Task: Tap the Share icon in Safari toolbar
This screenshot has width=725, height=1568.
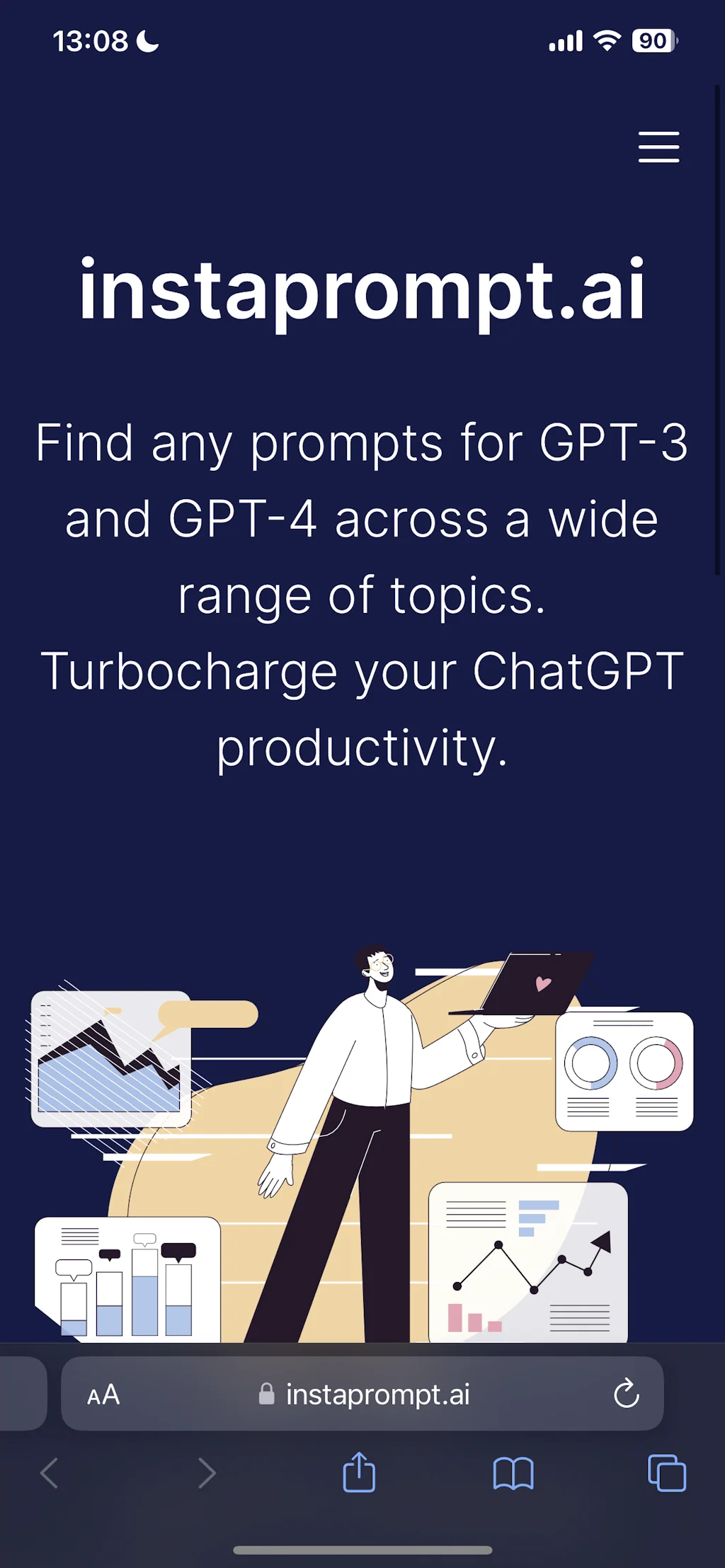Action: (x=360, y=1472)
